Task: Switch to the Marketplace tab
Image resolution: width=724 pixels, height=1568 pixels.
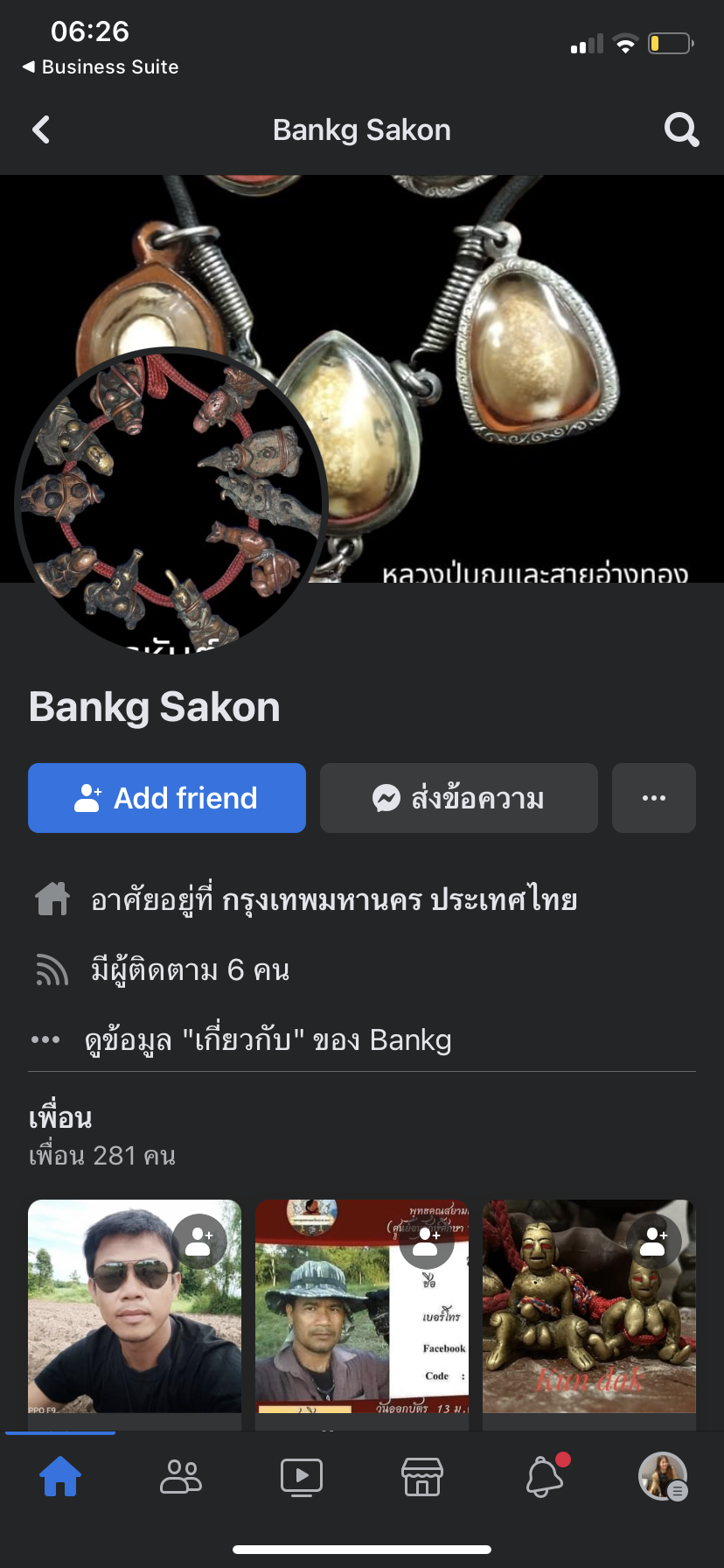Action: (422, 1477)
